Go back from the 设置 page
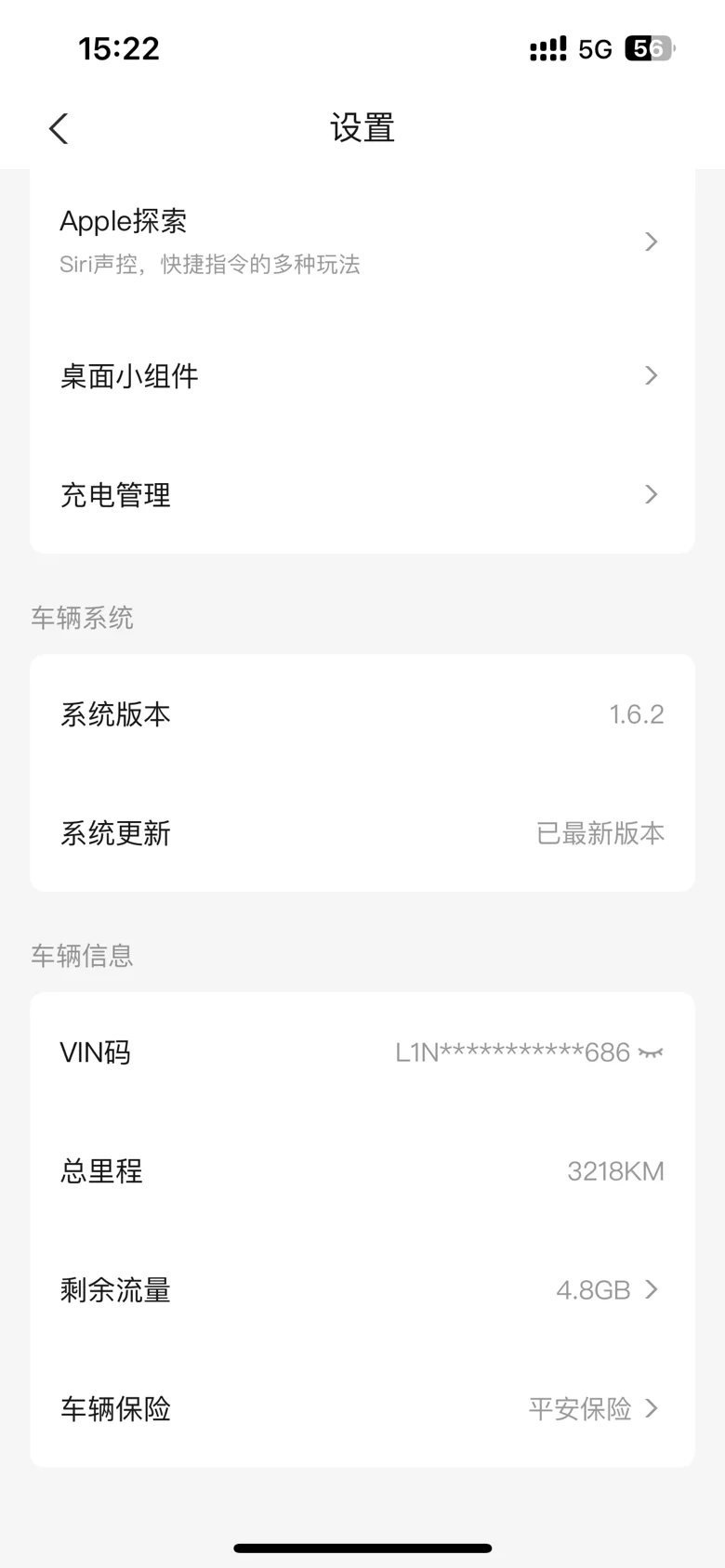This screenshot has height=1568, width=725. (x=59, y=128)
